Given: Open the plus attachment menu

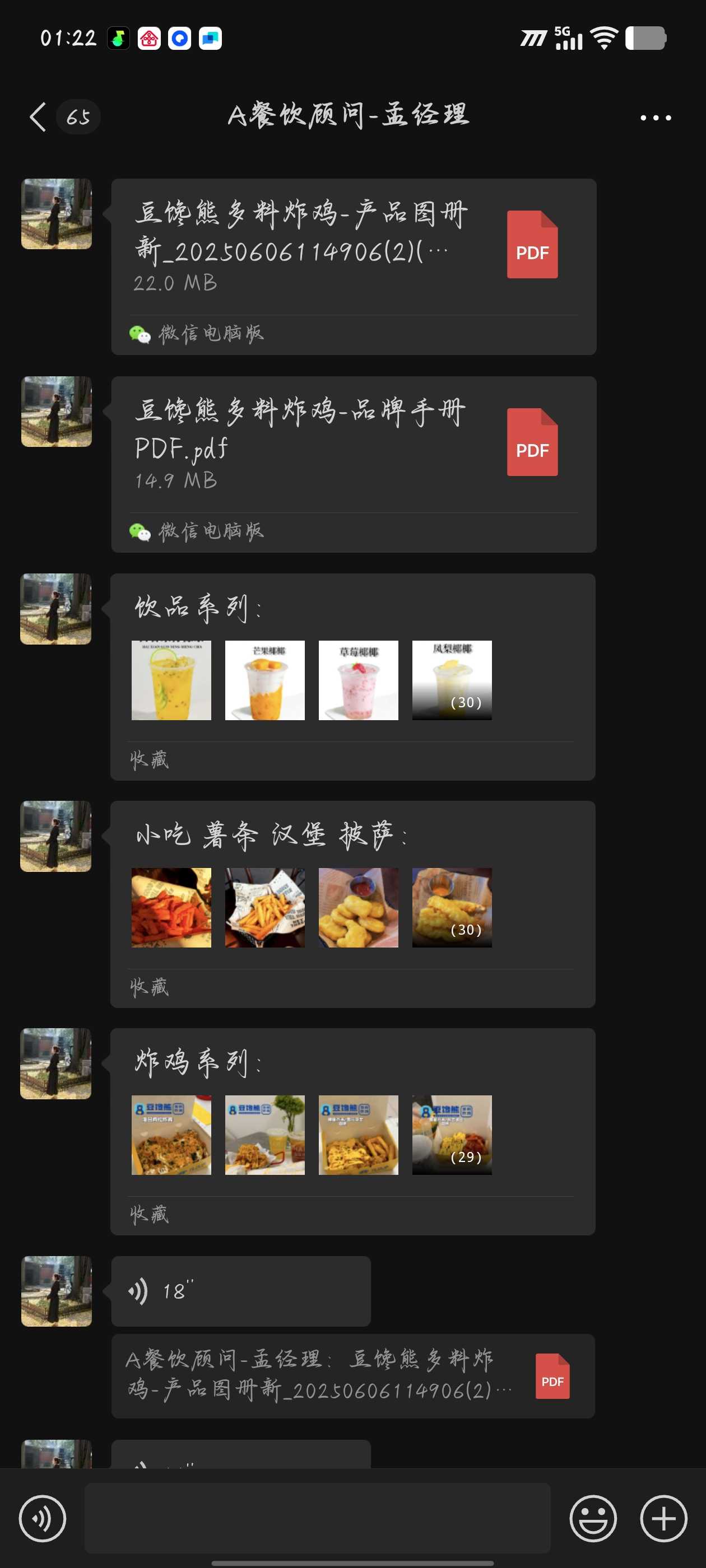Looking at the screenshot, I should coord(663,1518).
